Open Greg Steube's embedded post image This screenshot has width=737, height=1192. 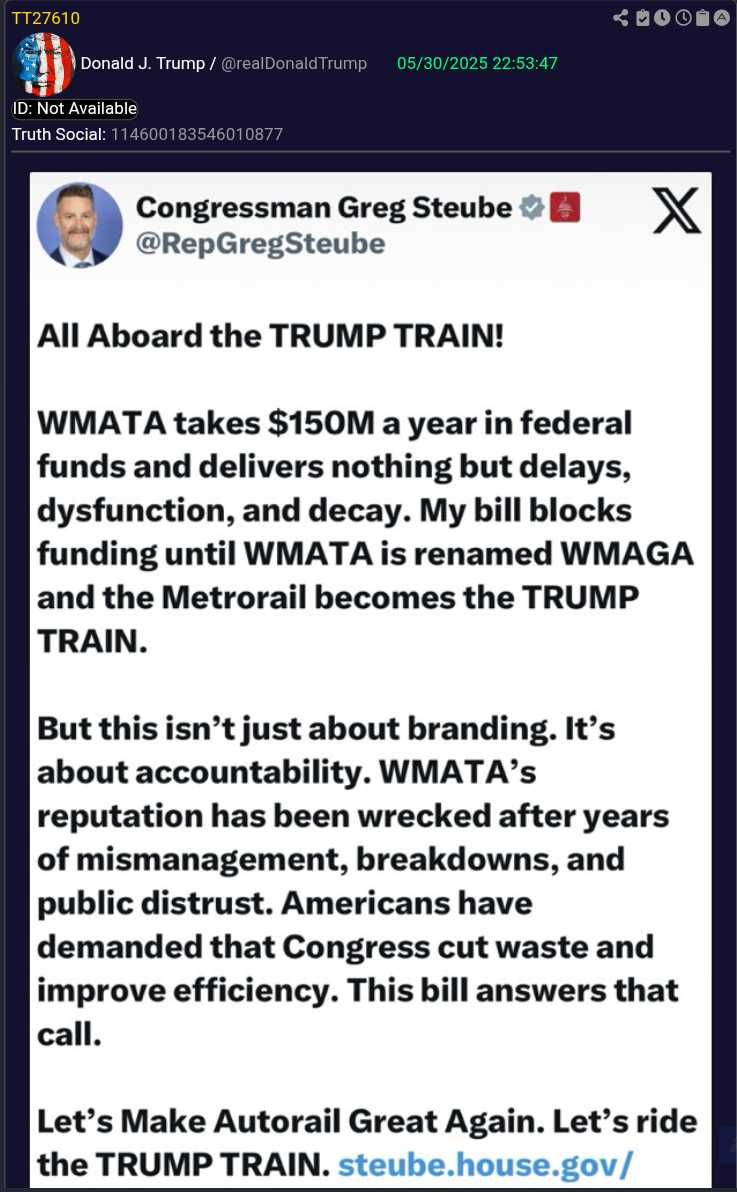coord(370,680)
